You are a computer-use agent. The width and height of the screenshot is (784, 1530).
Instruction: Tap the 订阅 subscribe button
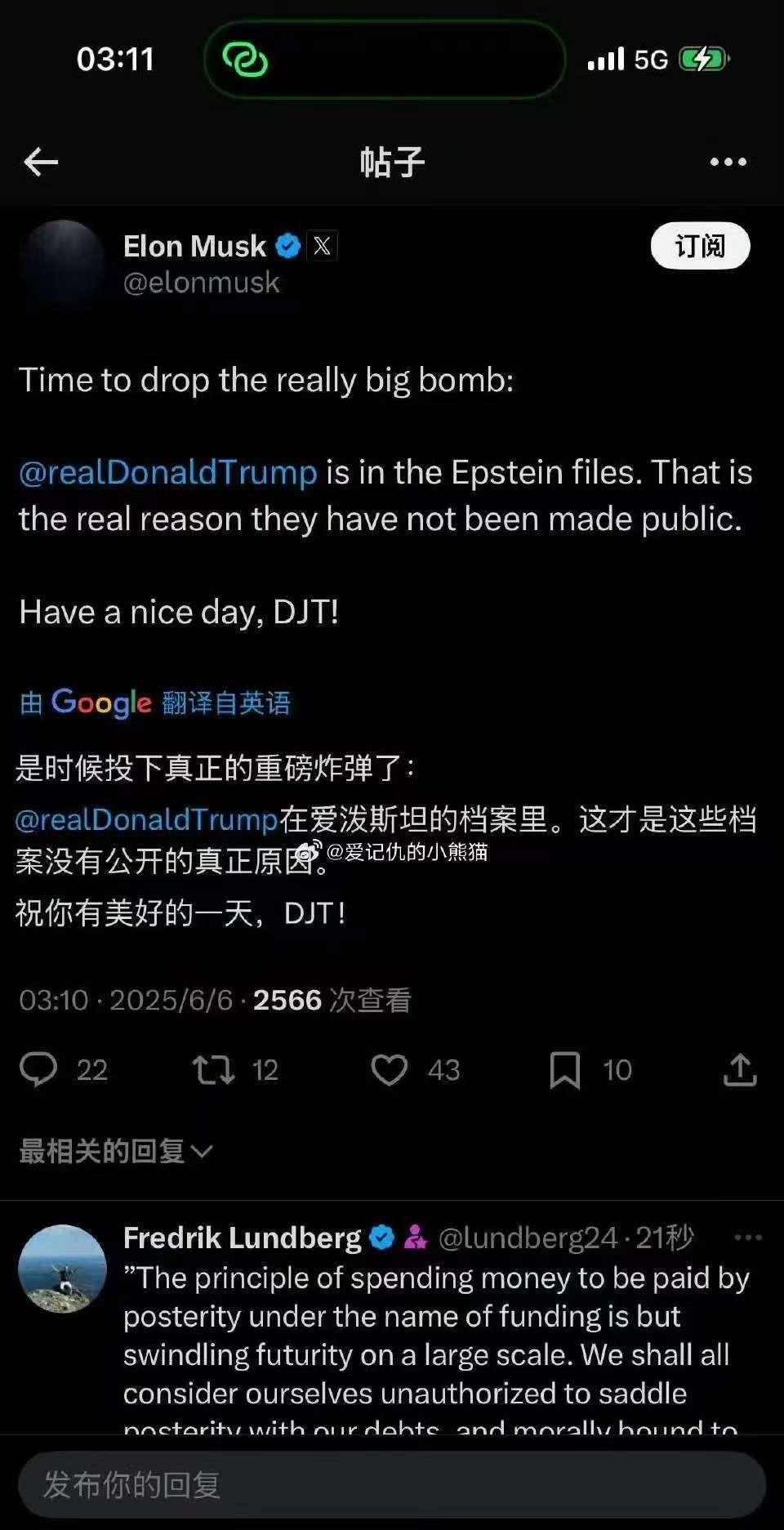700,246
